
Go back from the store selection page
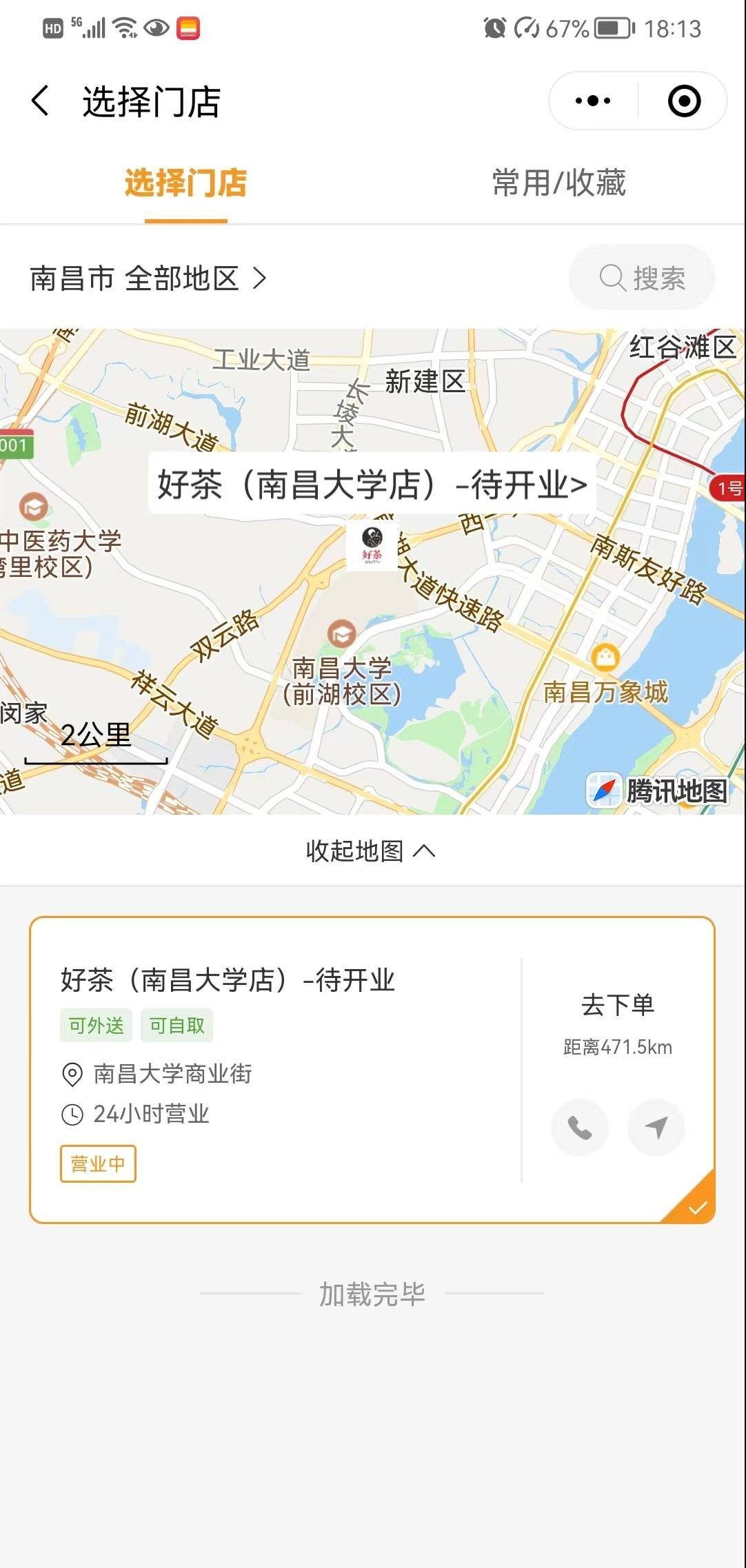pyautogui.click(x=41, y=101)
